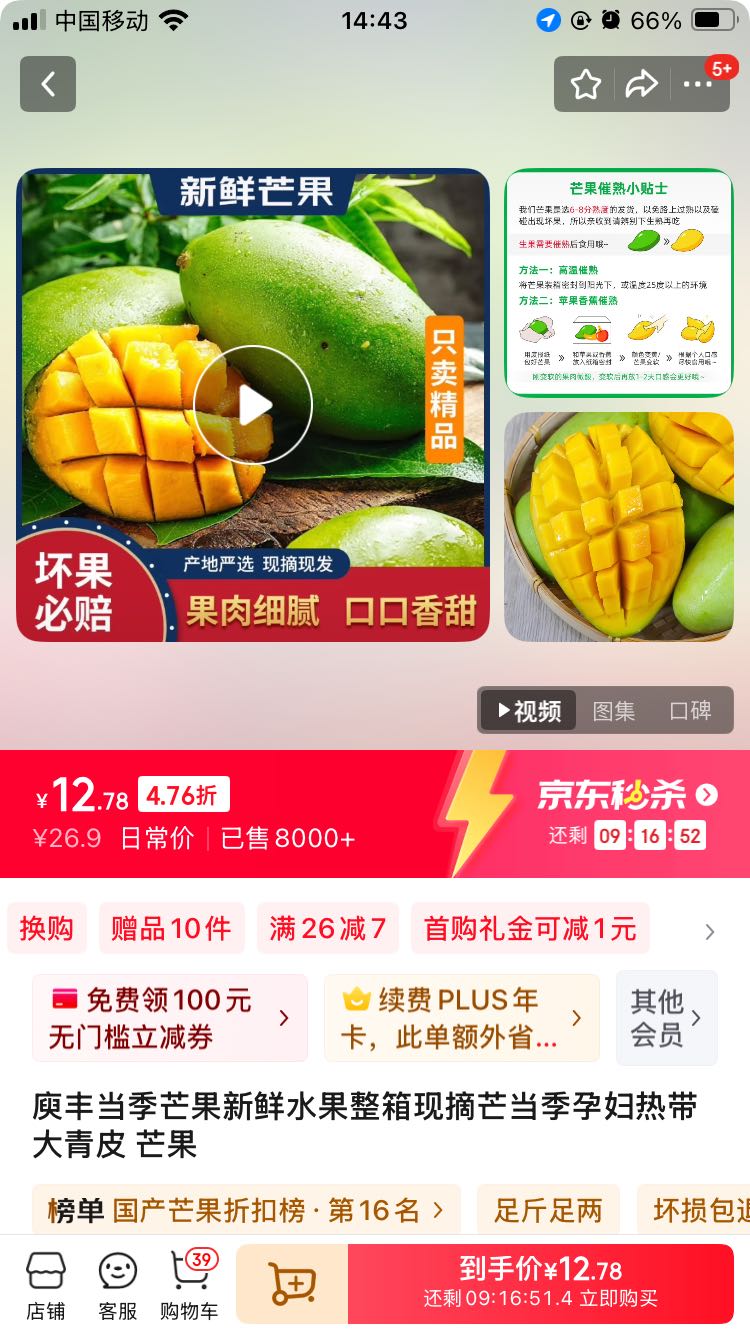Add this item to the cart
The height and width of the screenshot is (1334, 750).
pyautogui.click(x=292, y=1284)
